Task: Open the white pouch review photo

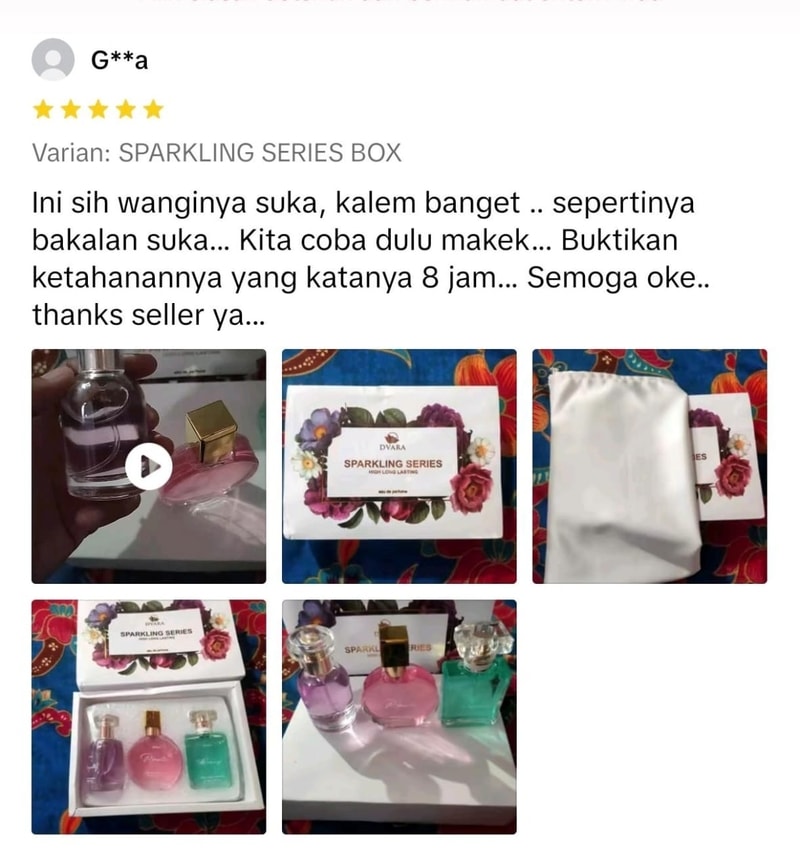Action: click(x=649, y=466)
